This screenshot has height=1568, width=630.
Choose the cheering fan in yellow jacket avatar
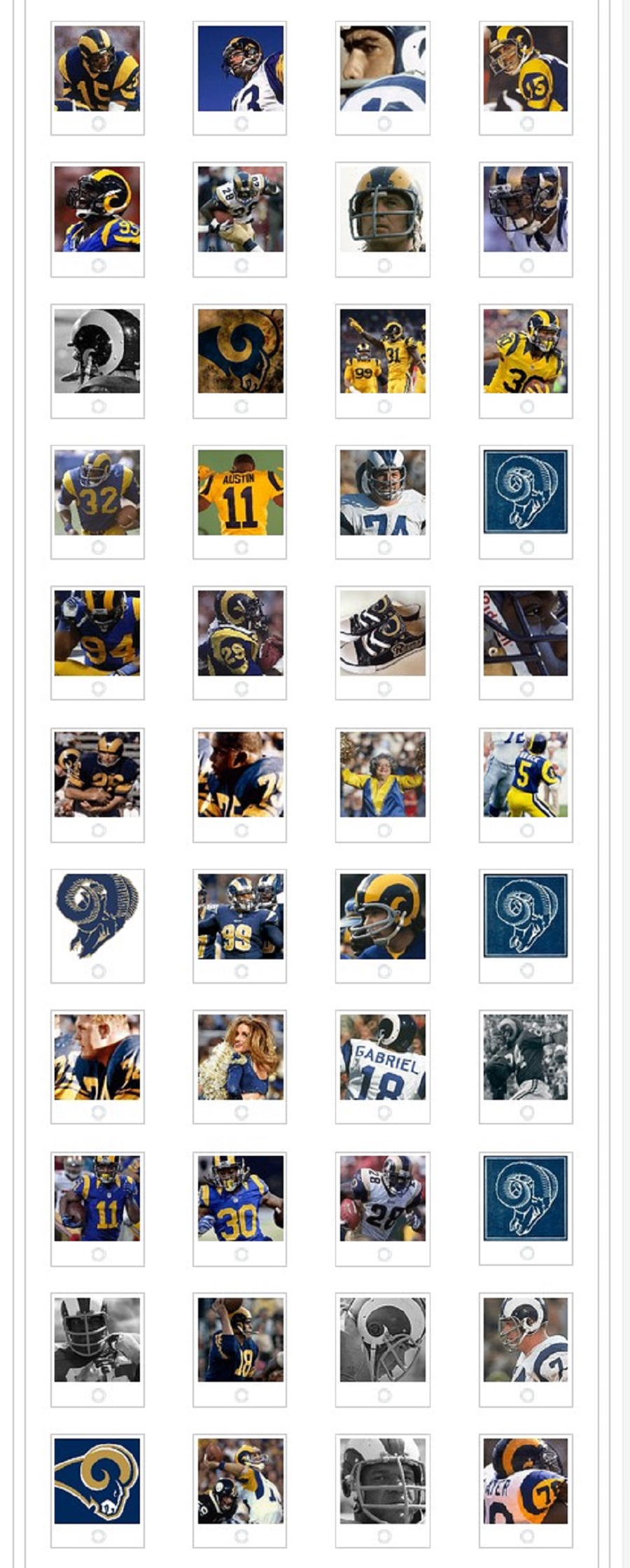point(383,775)
